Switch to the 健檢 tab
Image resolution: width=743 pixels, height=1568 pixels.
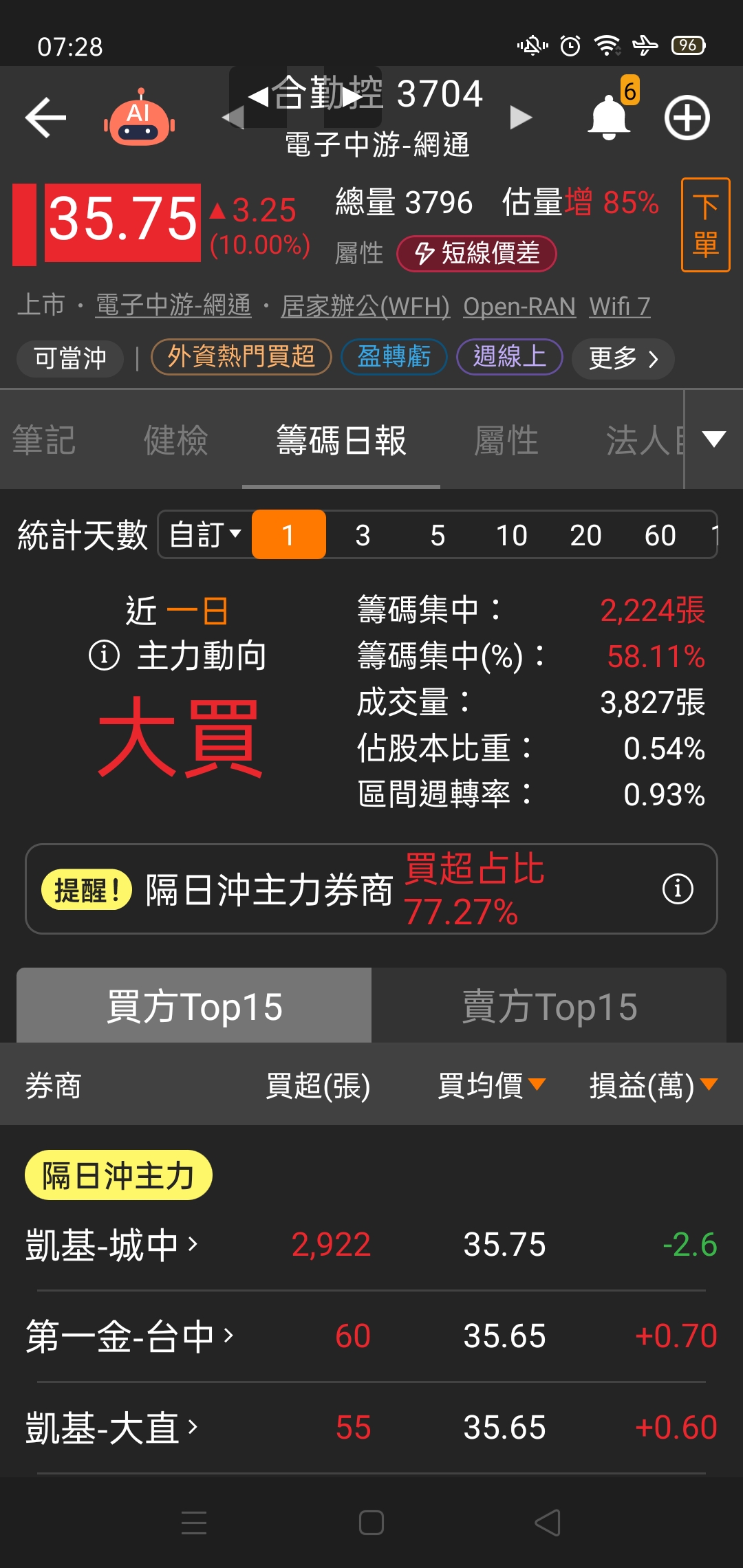pos(175,440)
